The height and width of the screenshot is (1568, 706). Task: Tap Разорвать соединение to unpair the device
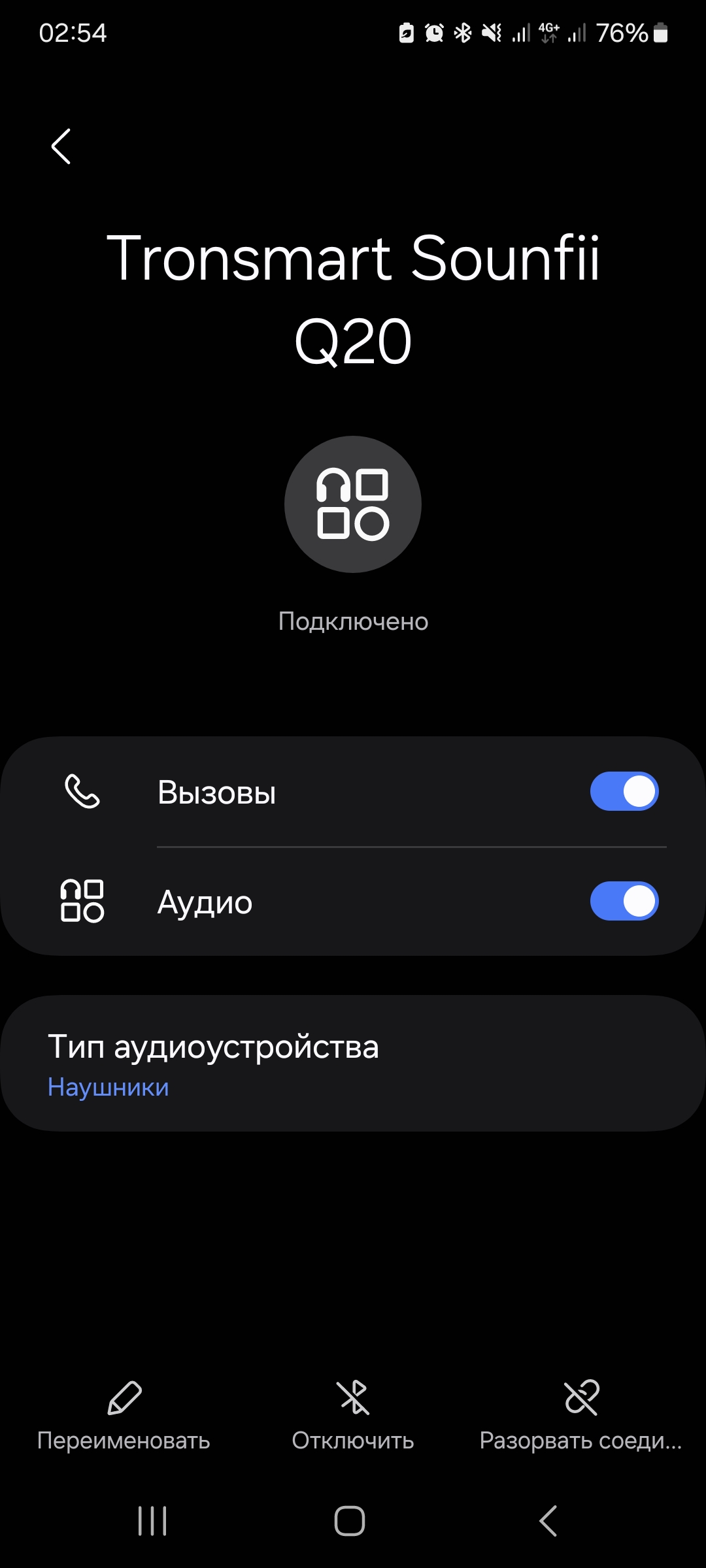(581, 1415)
